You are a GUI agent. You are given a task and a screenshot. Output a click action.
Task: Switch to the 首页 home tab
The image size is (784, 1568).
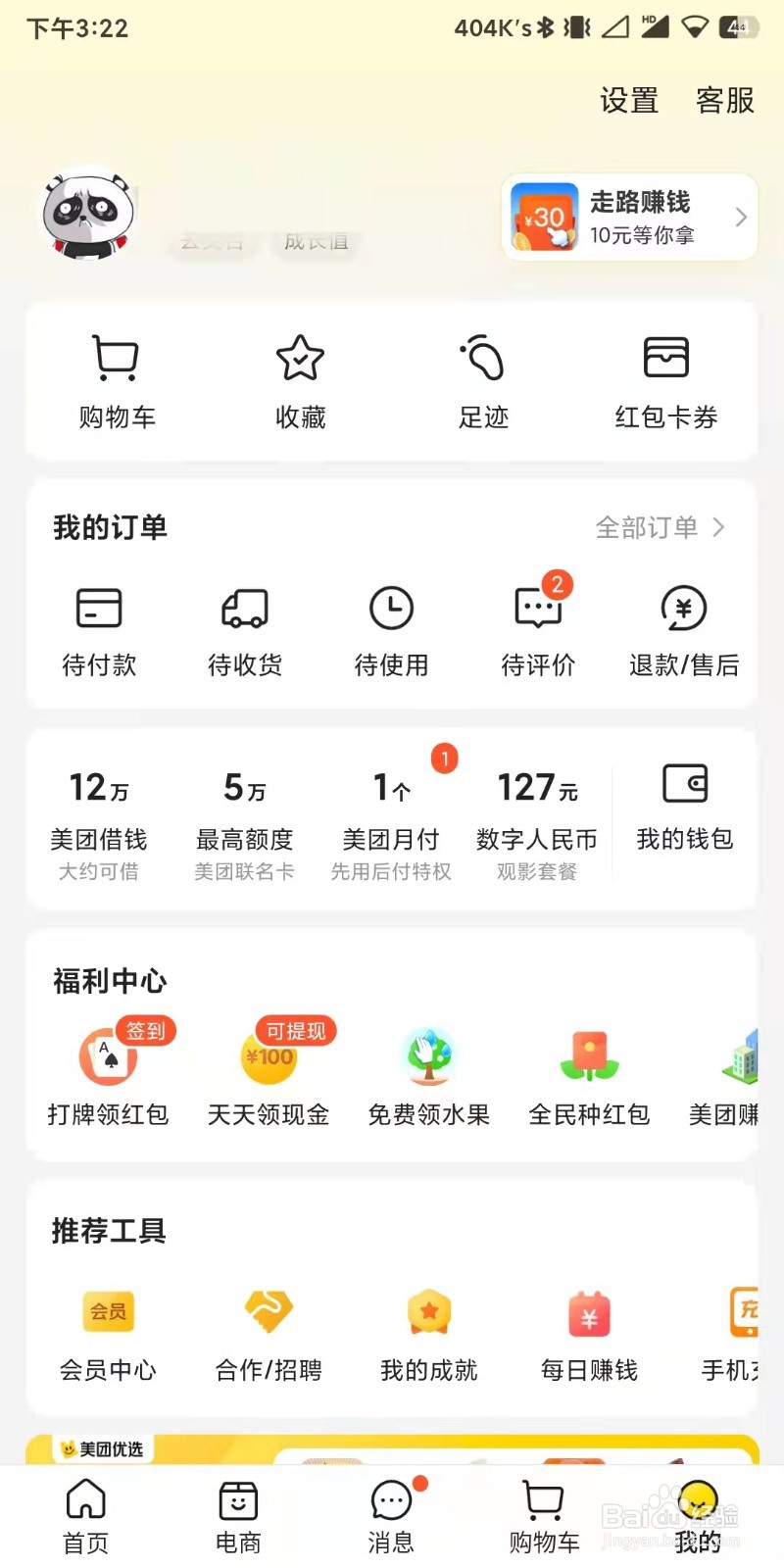coord(86,1516)
